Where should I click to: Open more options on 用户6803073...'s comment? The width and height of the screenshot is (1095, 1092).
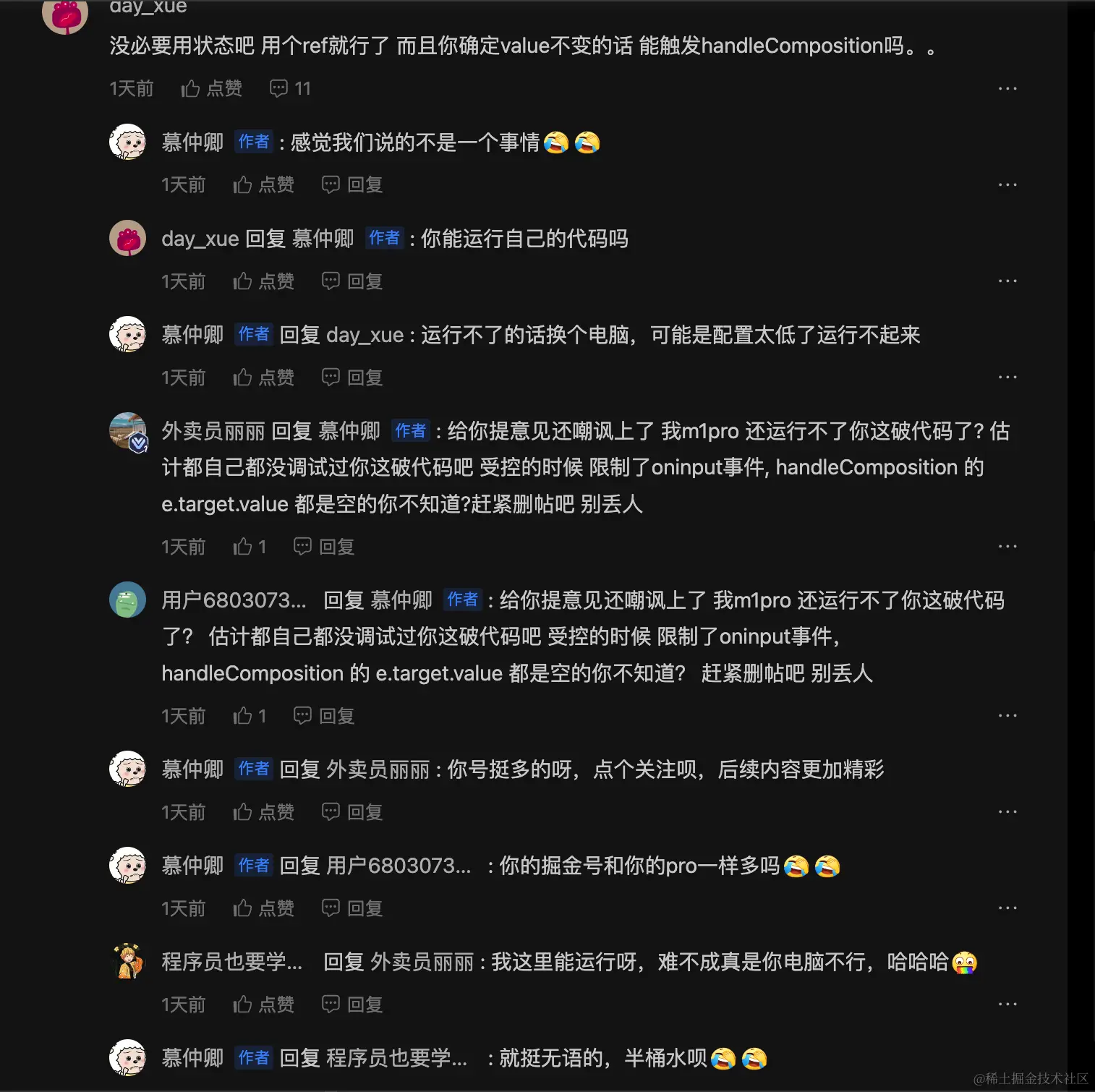1007,716
